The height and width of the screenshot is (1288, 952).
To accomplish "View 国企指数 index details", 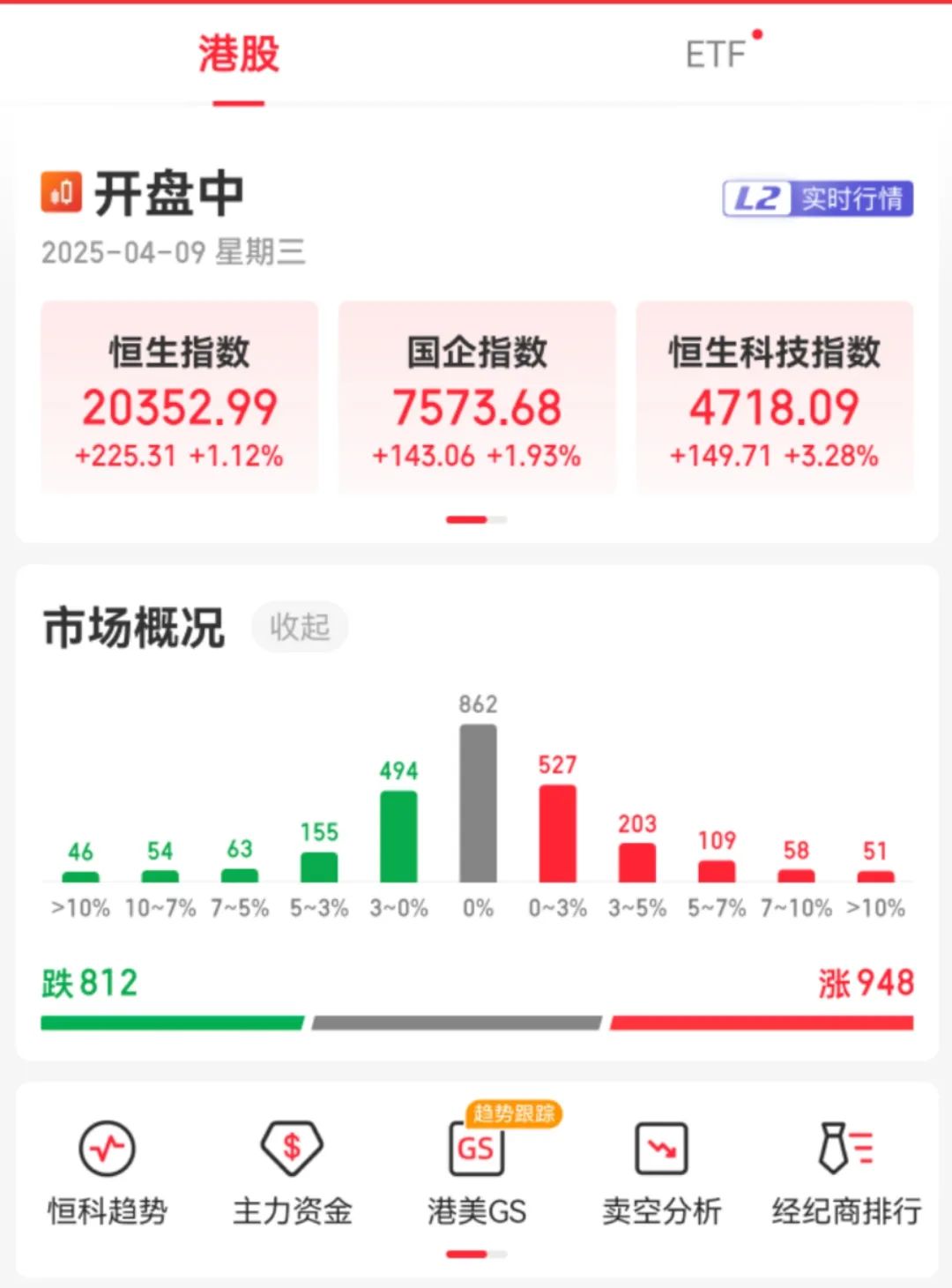I will (477, 398).
